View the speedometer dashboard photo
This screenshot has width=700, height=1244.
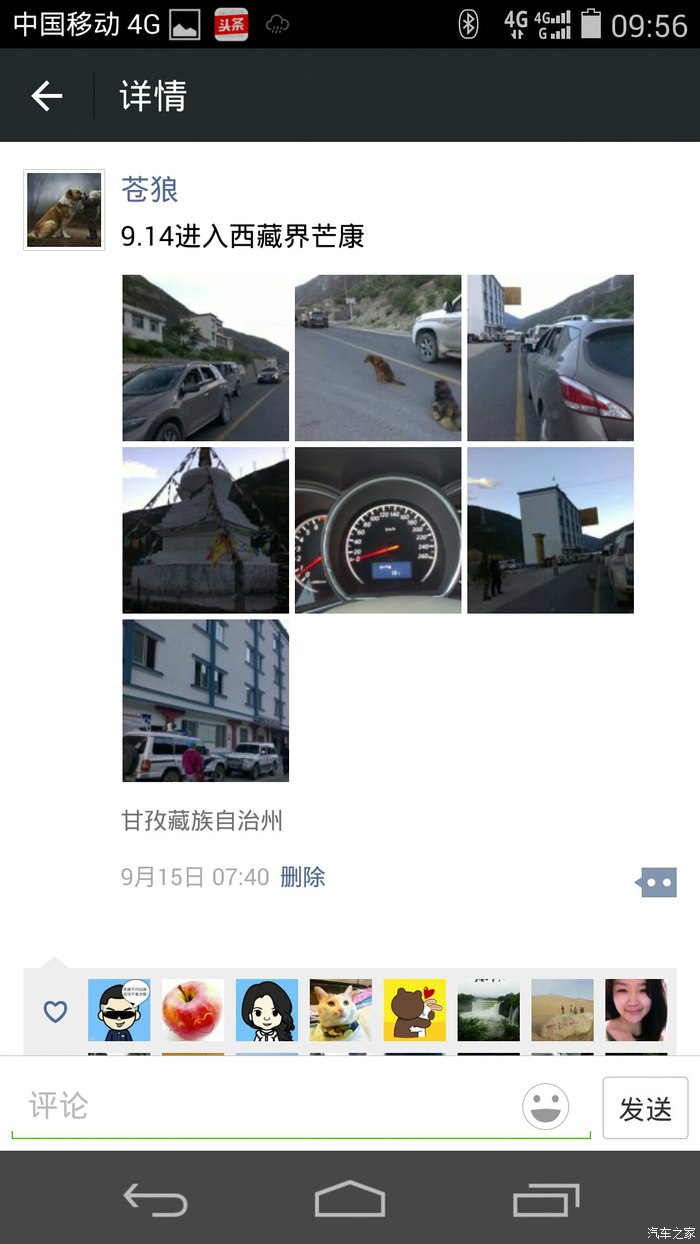pos(378,530)
